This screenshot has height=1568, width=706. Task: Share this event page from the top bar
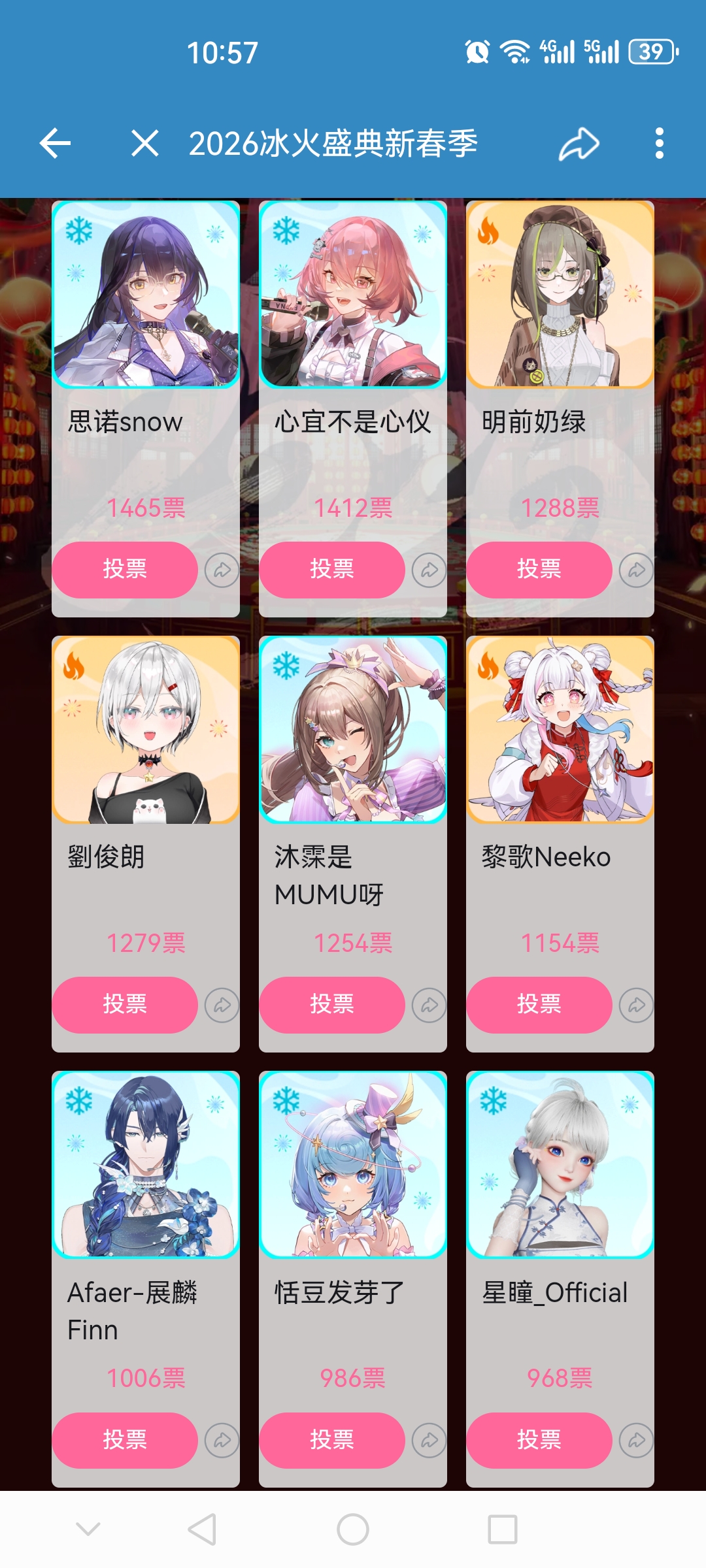579,144
